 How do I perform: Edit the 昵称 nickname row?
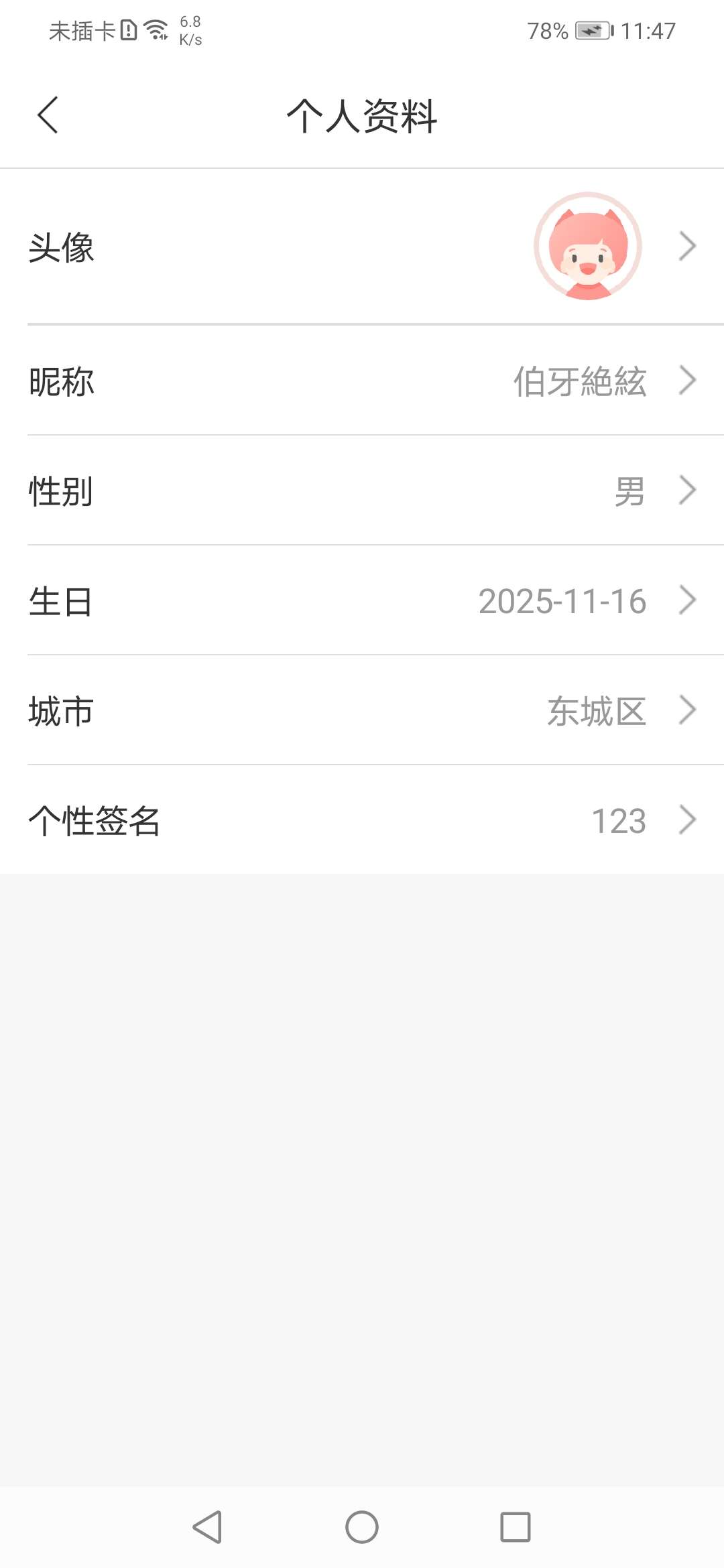(362, 381)
